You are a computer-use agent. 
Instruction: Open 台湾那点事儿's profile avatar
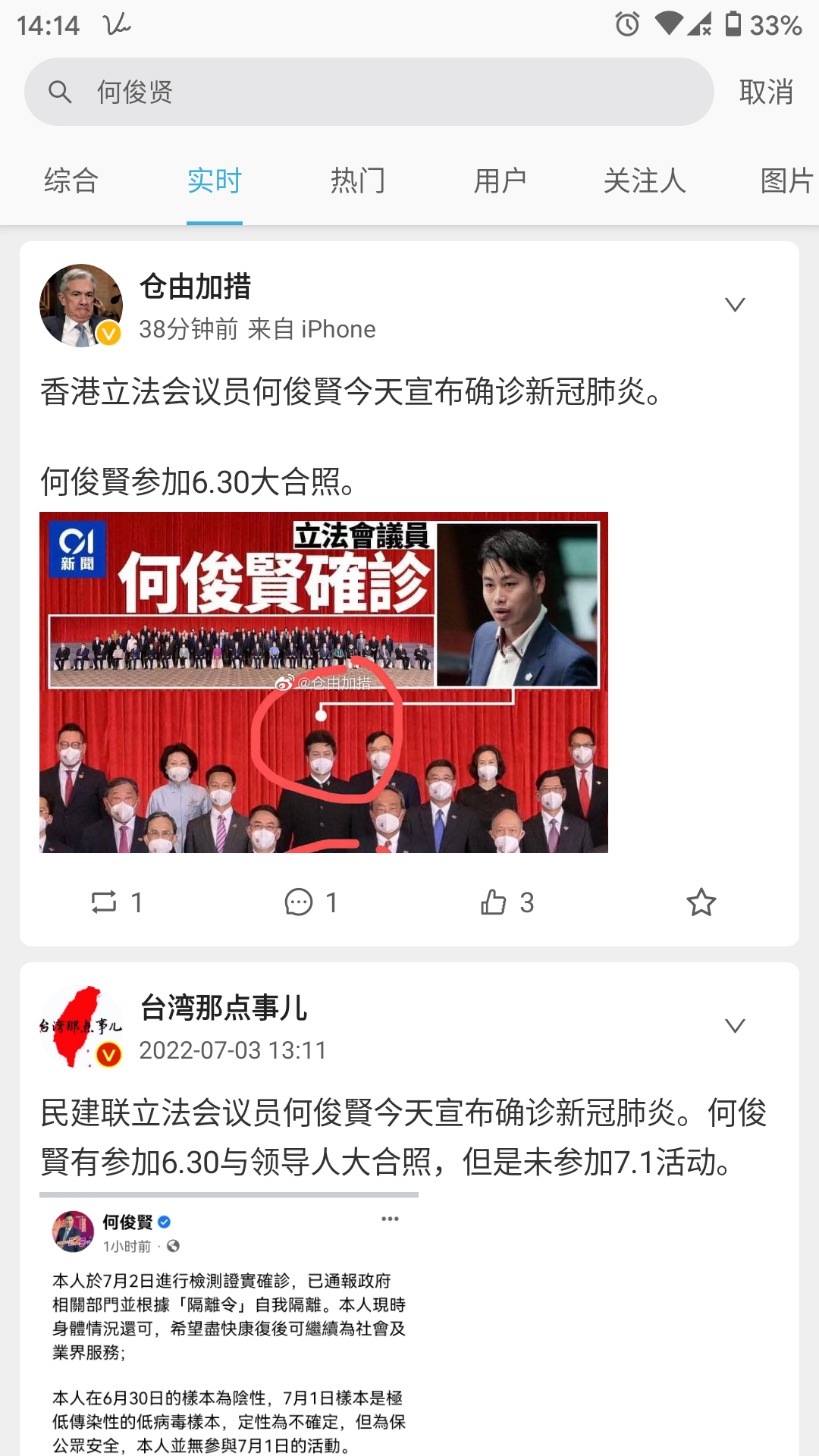coord(81,1027)
